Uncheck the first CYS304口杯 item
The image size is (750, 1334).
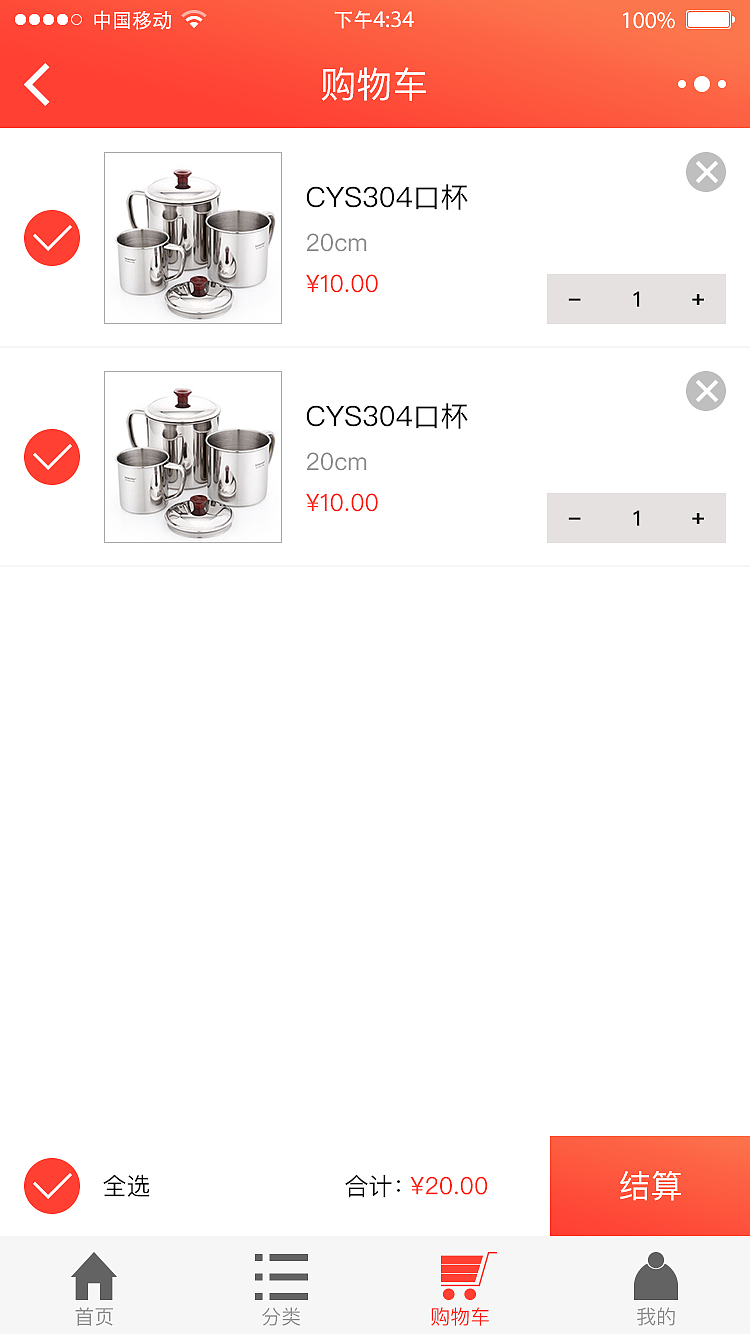pos(52,238)
